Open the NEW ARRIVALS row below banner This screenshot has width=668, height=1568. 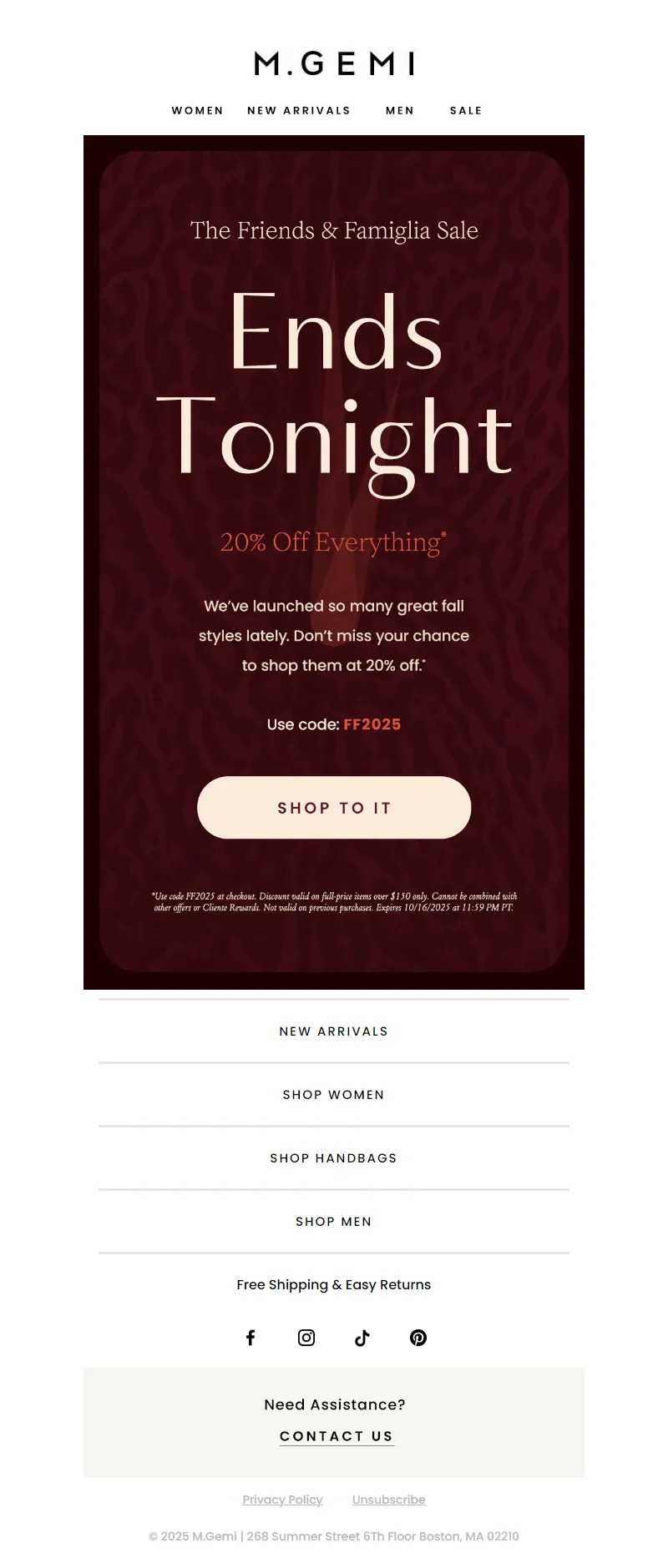point(334,1031)
